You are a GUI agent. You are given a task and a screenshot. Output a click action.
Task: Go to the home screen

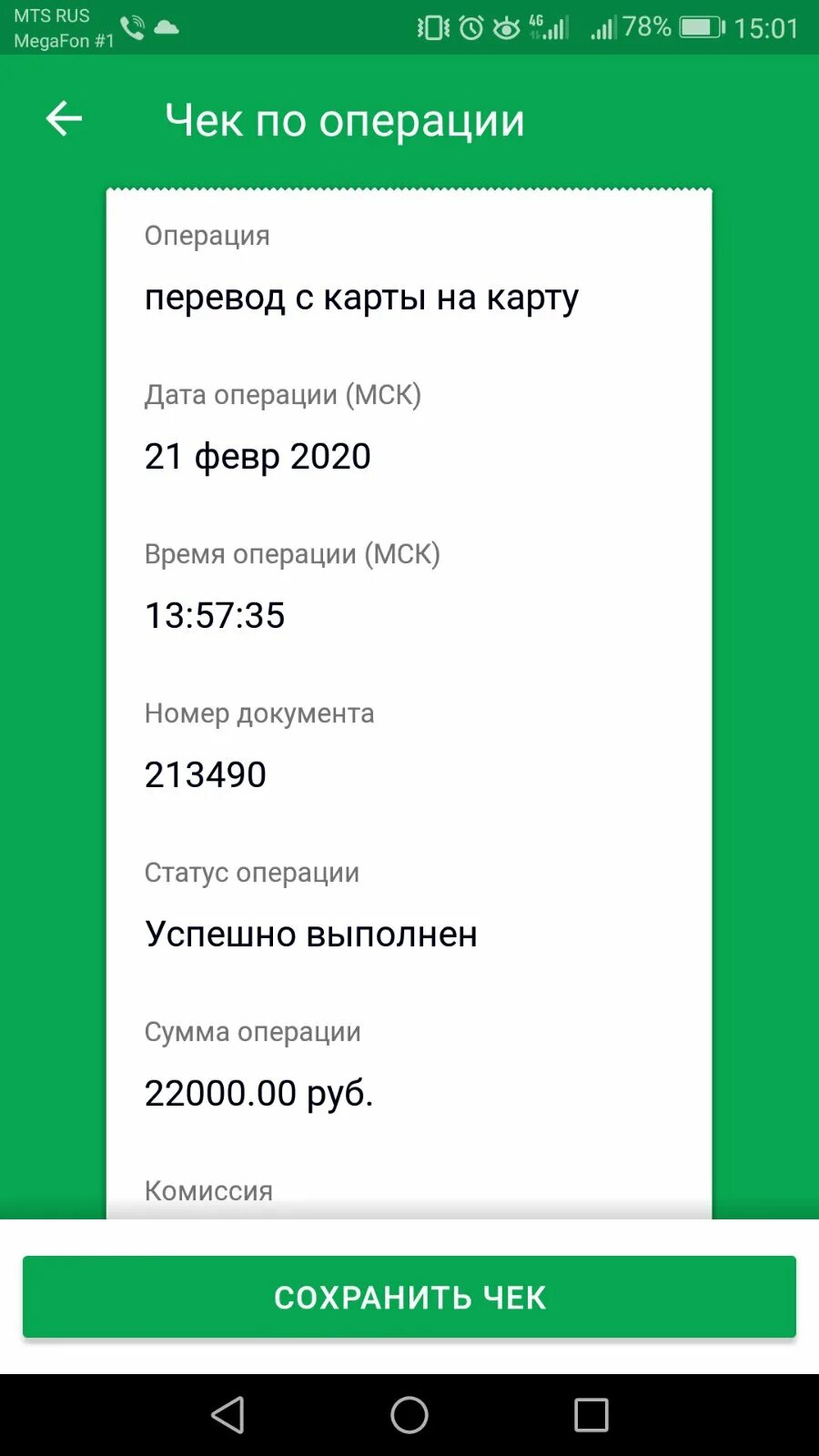click(x=409, y=1415)
